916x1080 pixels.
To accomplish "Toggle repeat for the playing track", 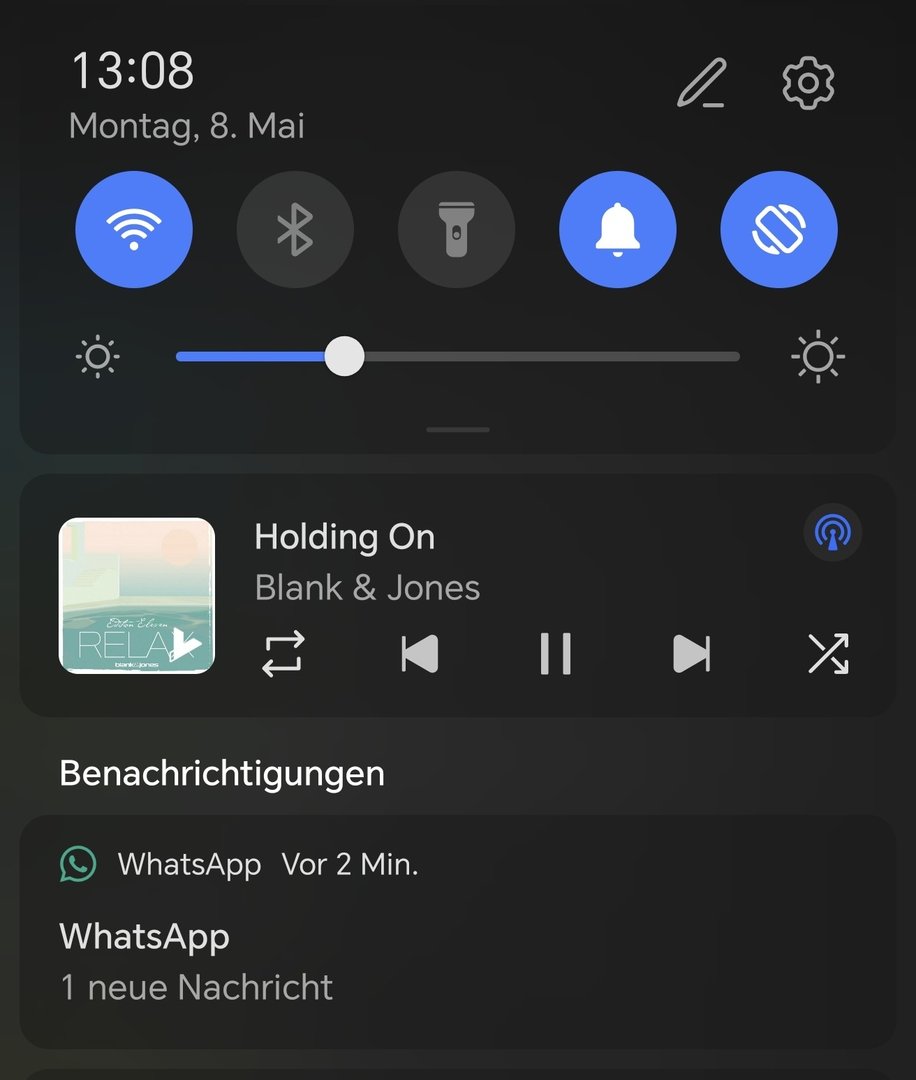I will [x=283, y=654].
